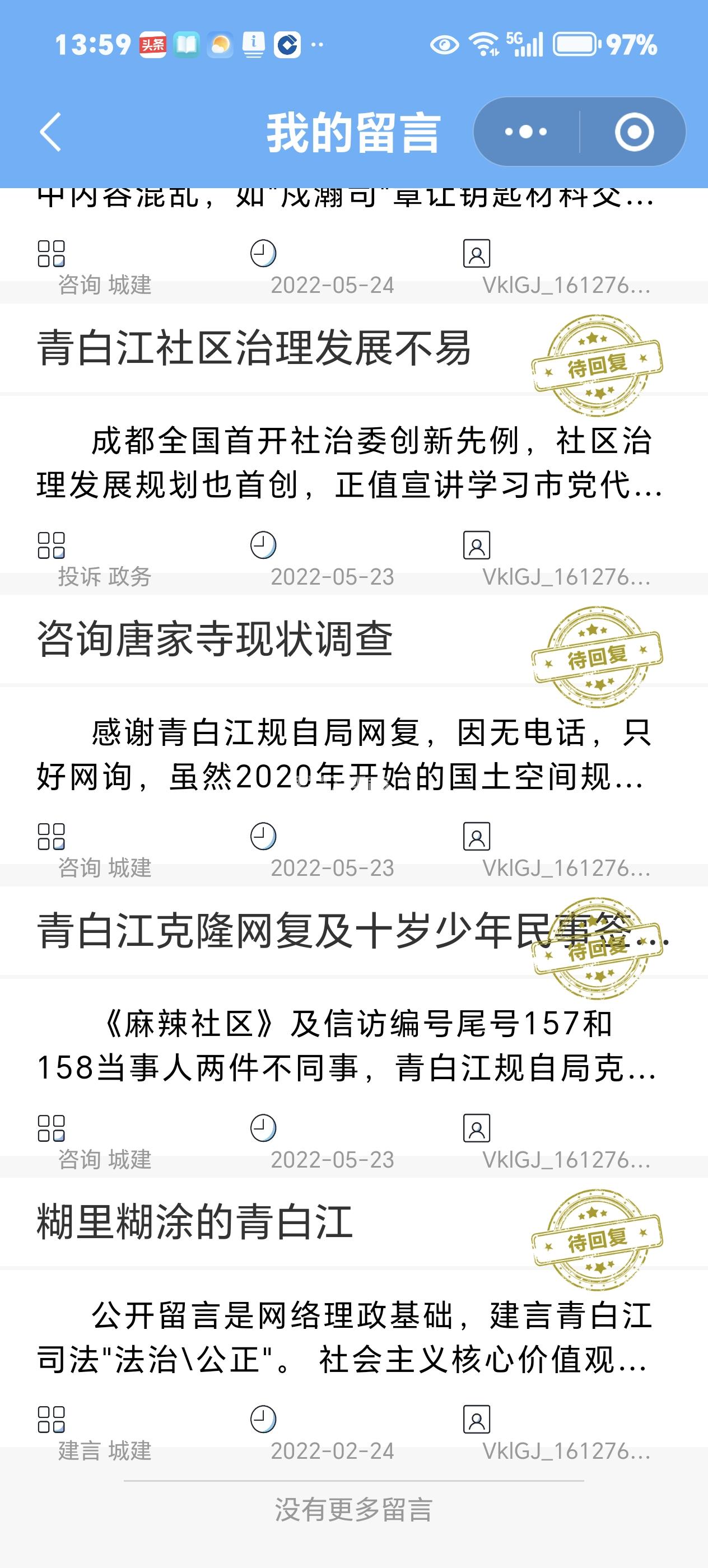The image size is (708, 1568).
Task: Open the message 青白江社区治理发展不易
Action: [x=254, y=349]
